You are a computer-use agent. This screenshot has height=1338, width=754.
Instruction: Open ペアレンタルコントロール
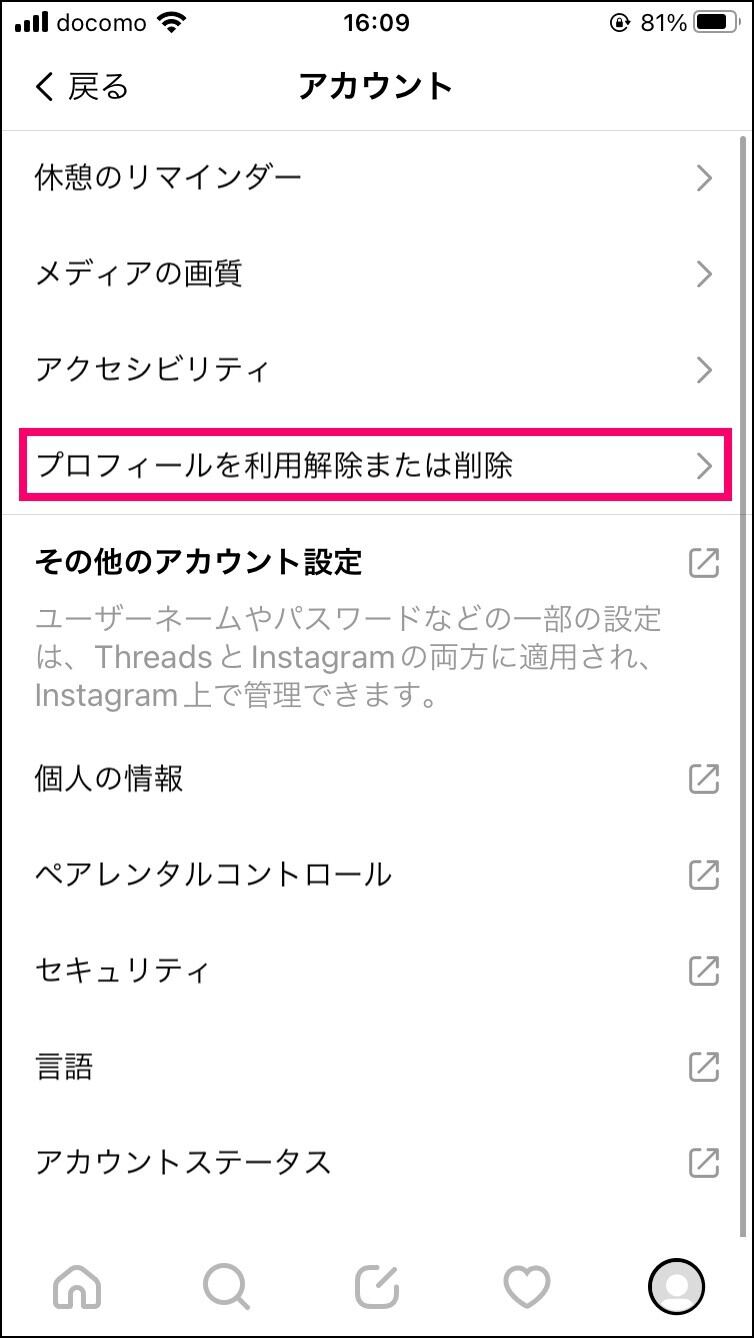tap(375, 875)
